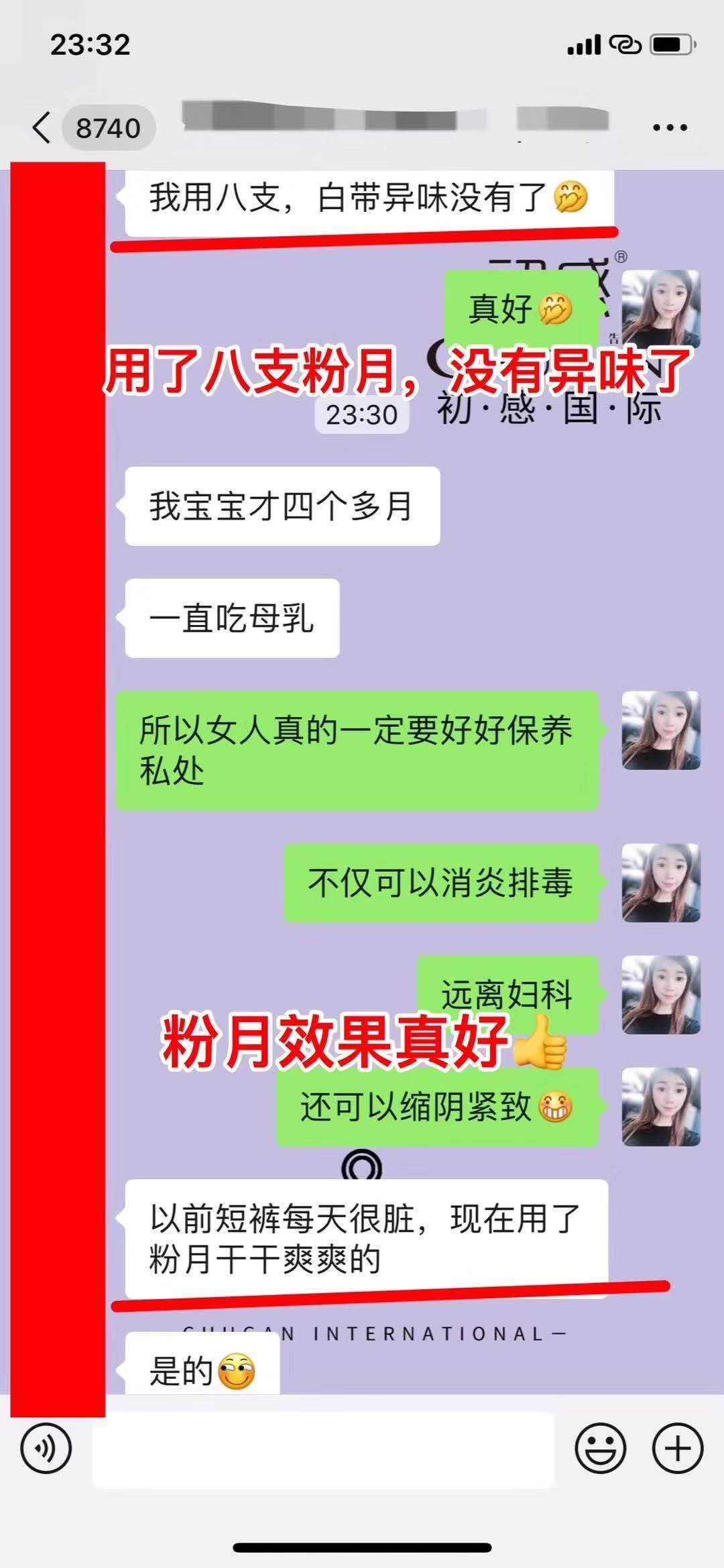Focus the message text field

pos(323,1449)
